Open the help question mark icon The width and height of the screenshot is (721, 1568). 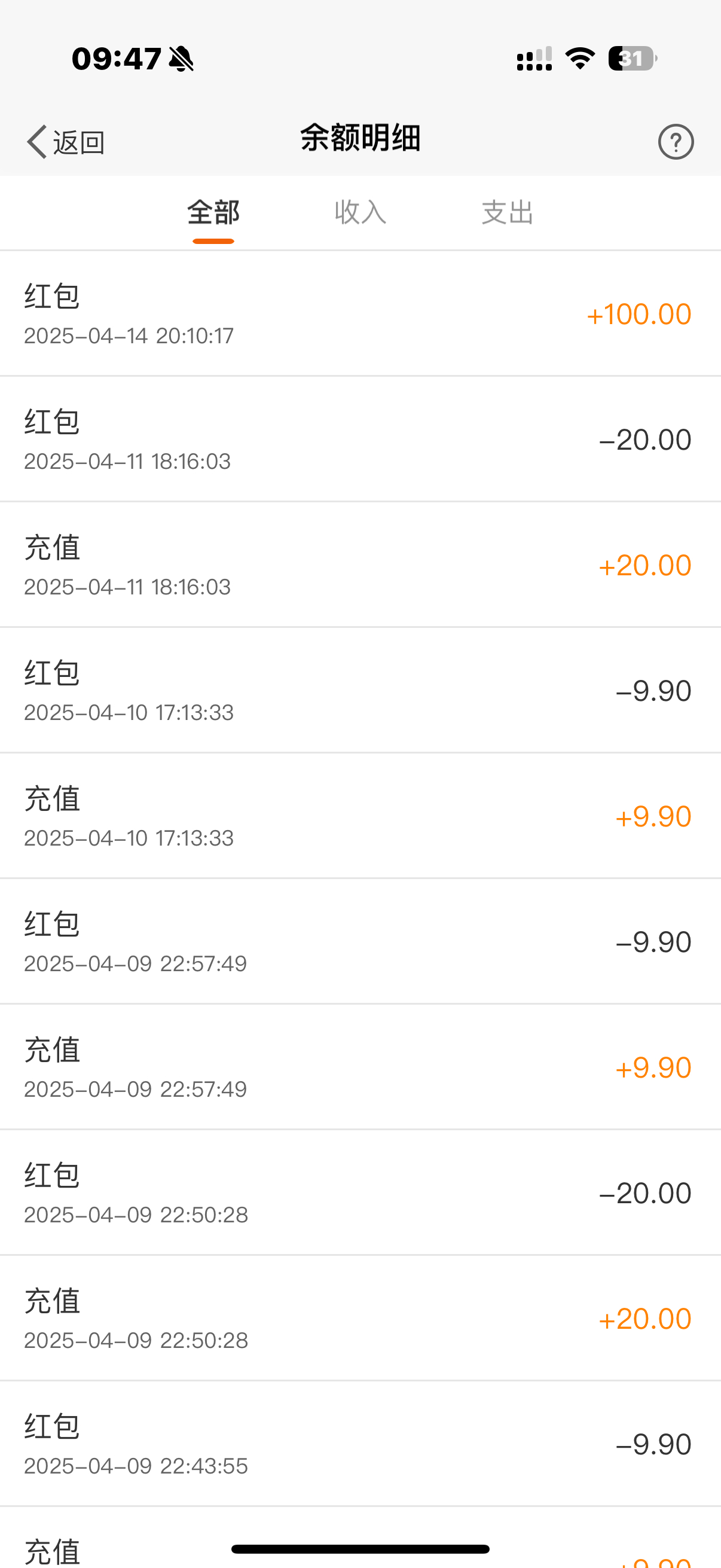[x=676, y=142]
